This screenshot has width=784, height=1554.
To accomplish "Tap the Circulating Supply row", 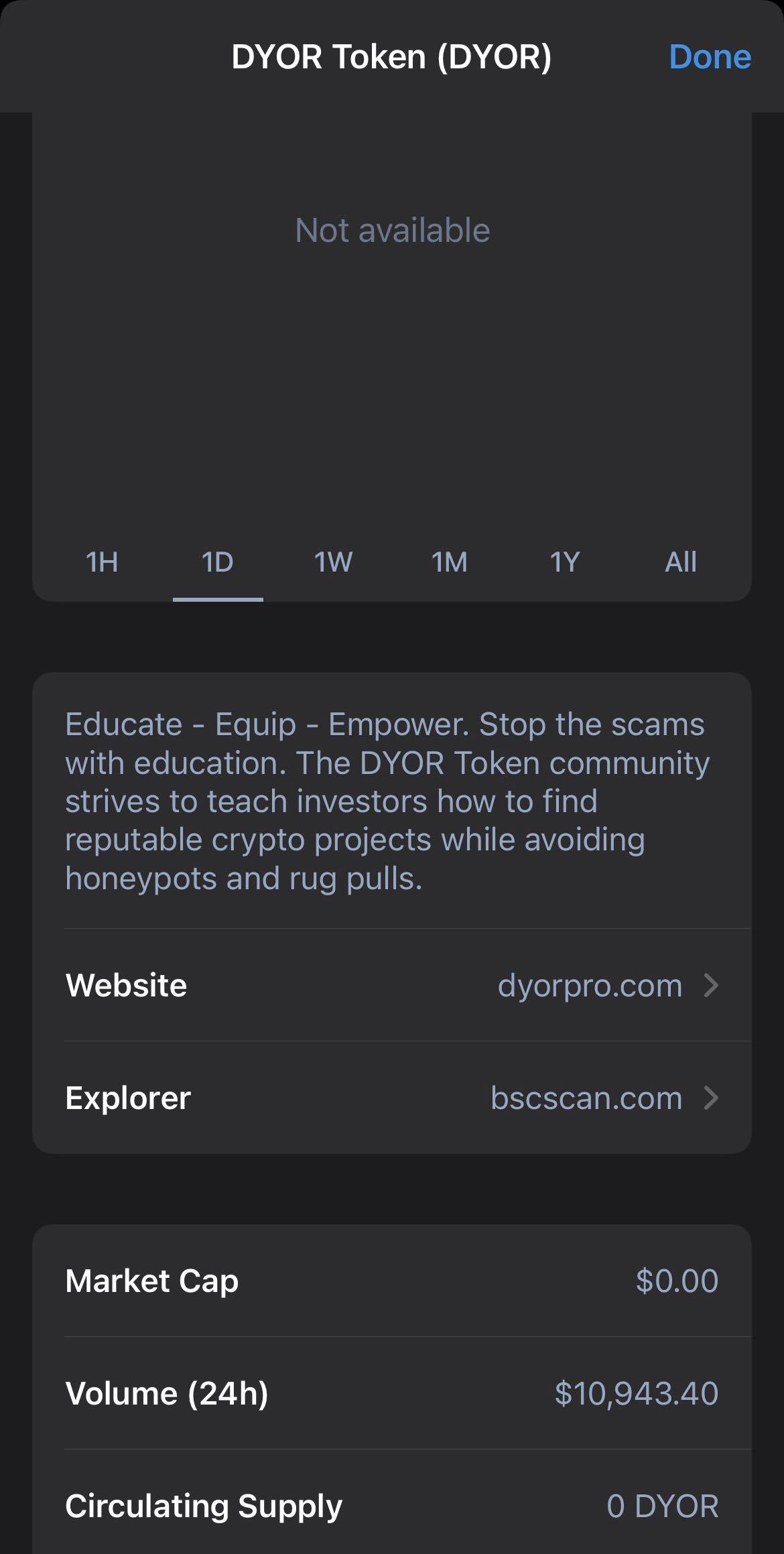I will (392, 1504).
